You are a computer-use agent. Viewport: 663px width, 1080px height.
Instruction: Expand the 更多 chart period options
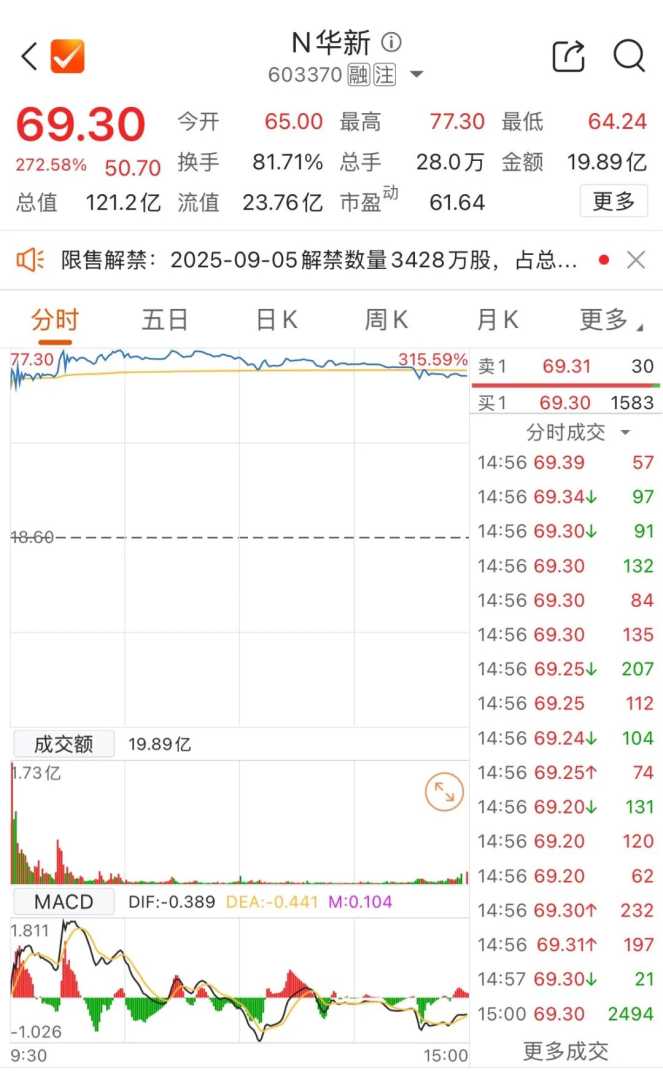pyautogui.click(x=611, y=320)
